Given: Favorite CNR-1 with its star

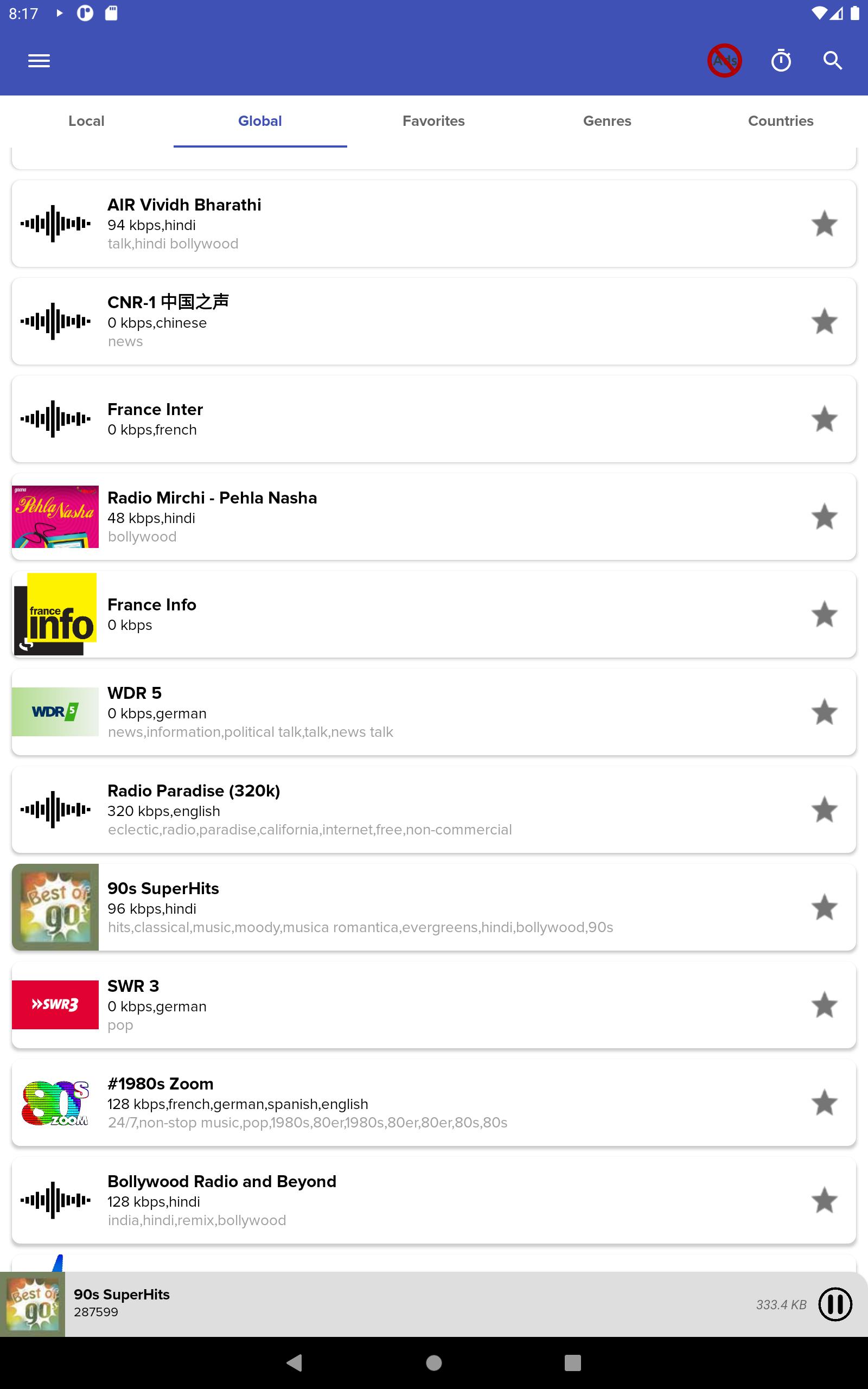Looking at the screenshot, I should coord(825,321).
